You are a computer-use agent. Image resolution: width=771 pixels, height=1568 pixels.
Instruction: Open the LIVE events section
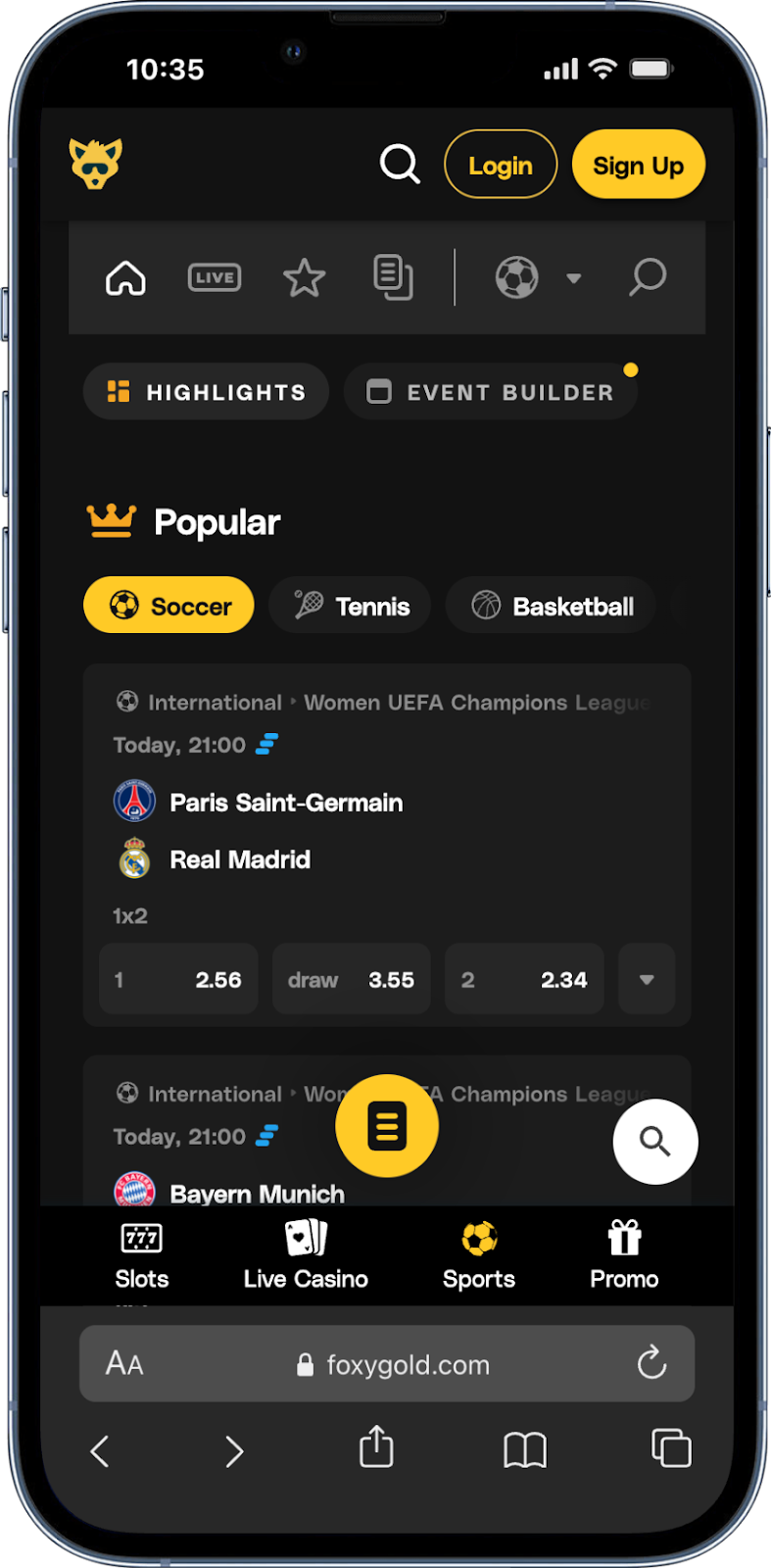pyautogui.click(x=215, y=278)
